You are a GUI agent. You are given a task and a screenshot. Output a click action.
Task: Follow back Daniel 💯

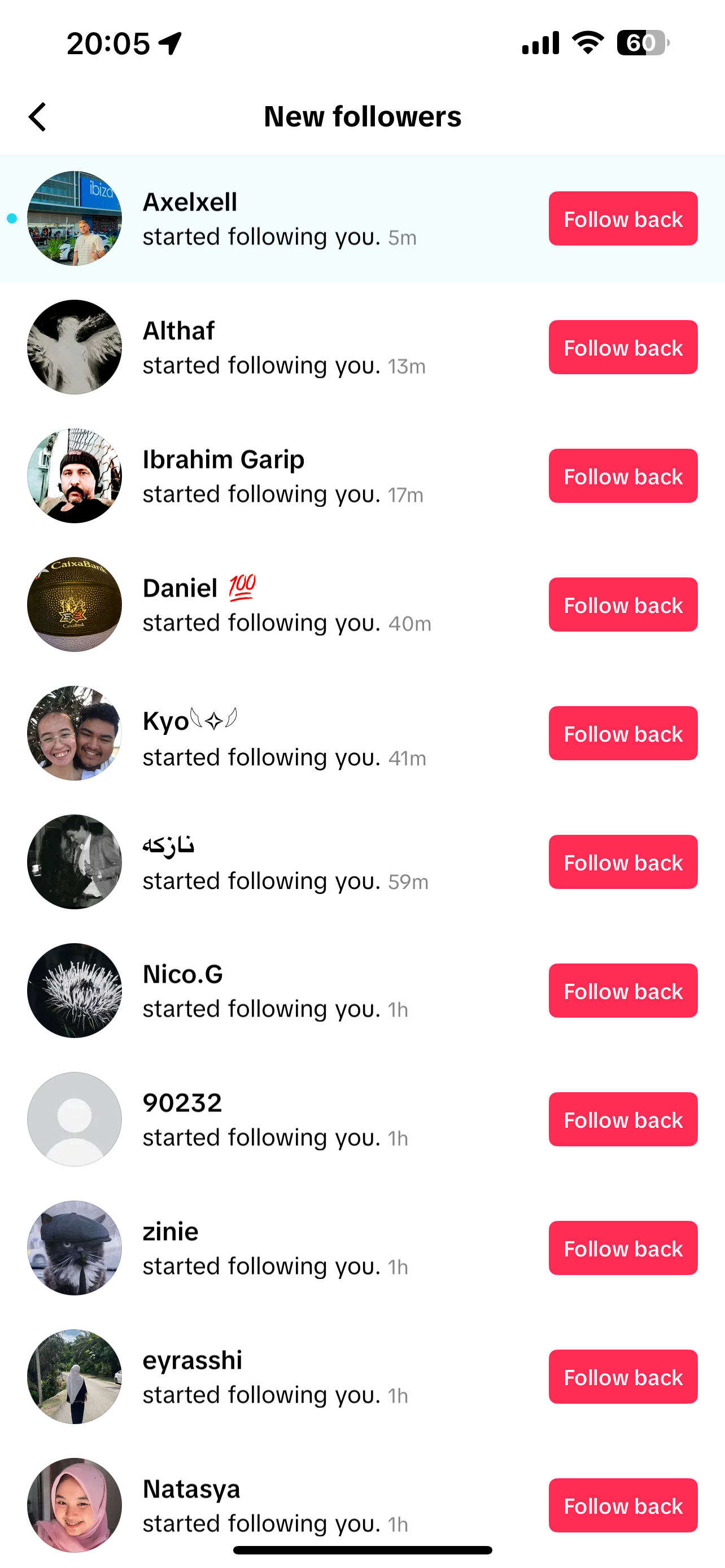[x=623, y=605]
